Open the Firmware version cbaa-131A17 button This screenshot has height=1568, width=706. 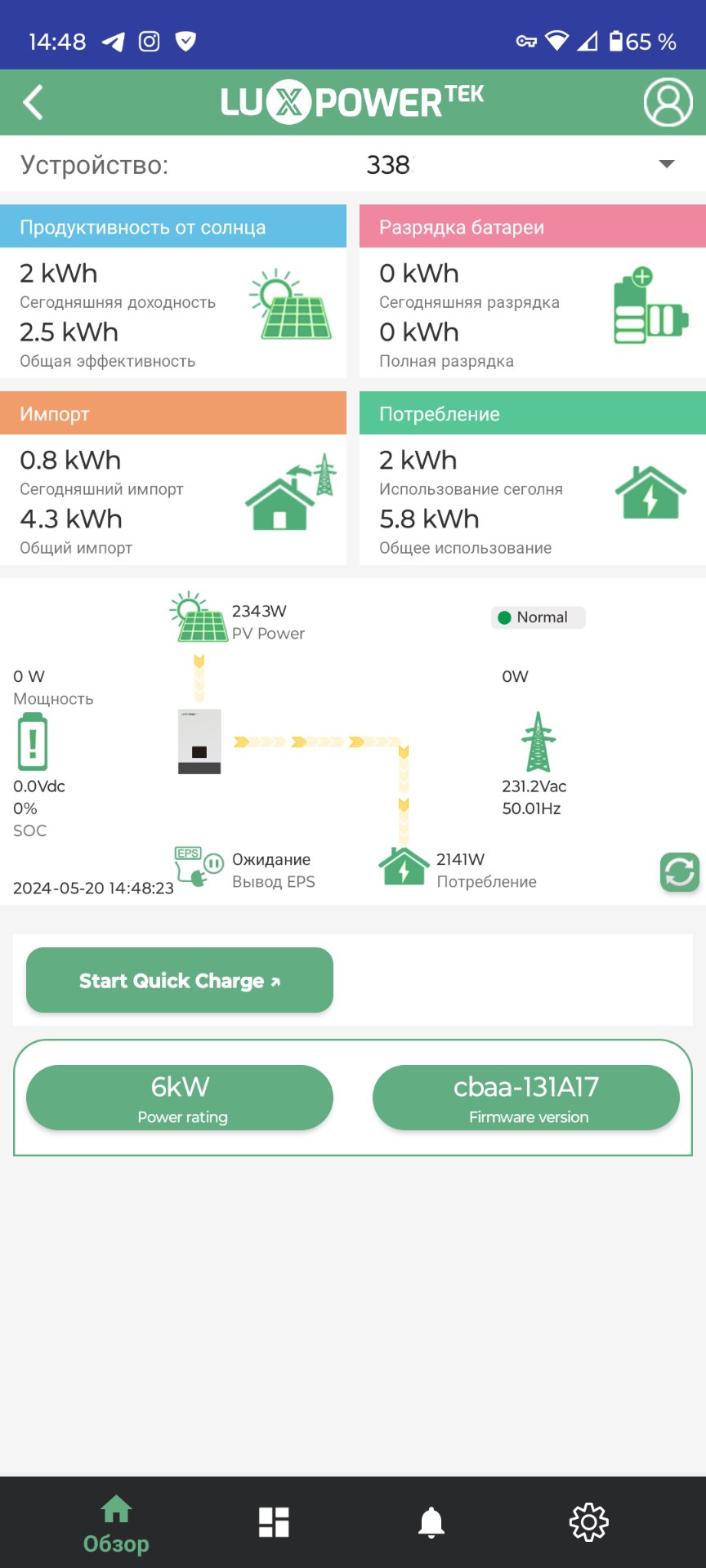[x=526, y=1098]
